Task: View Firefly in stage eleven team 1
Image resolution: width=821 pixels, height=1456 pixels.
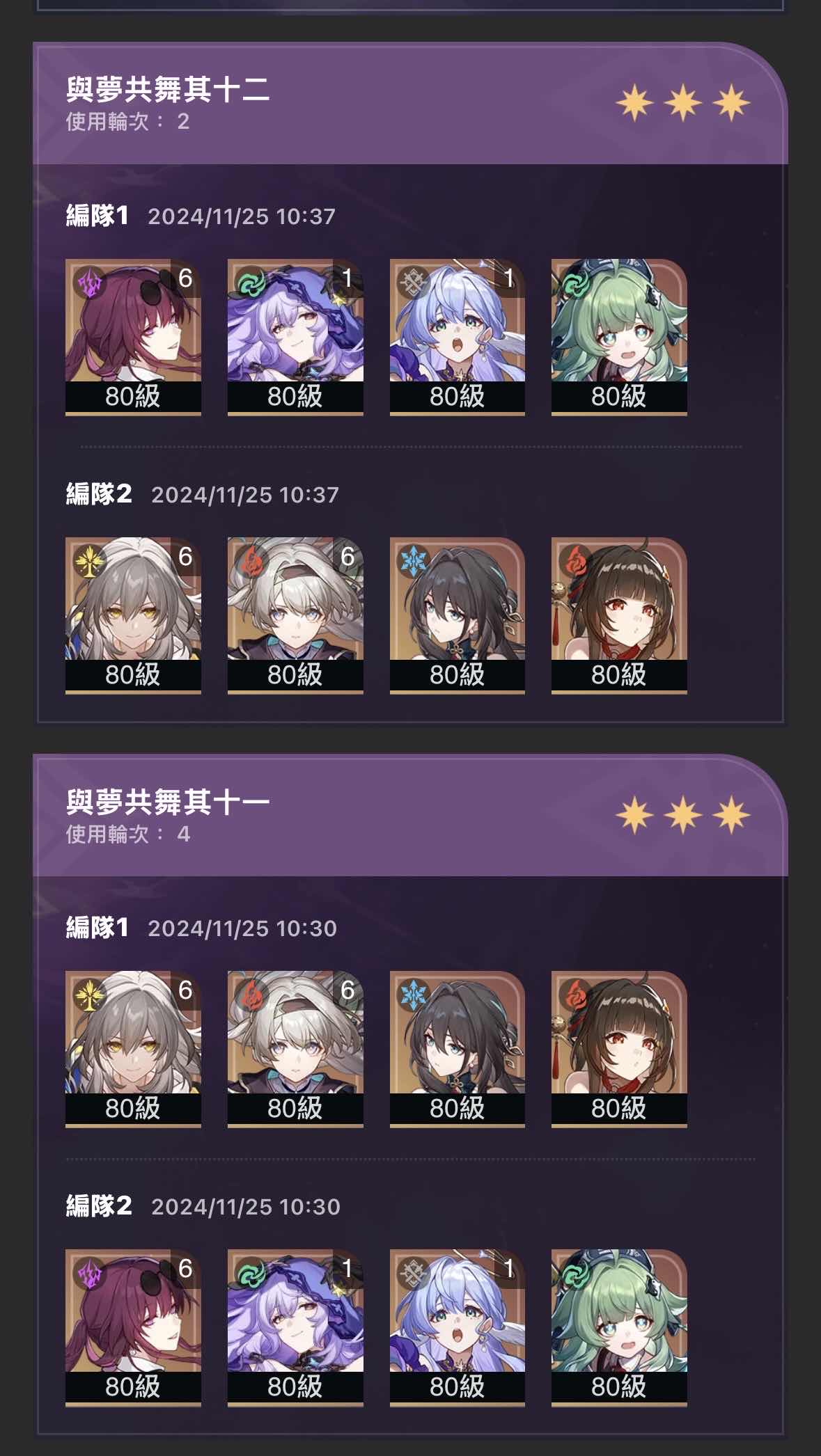Action: (295, 1048)
